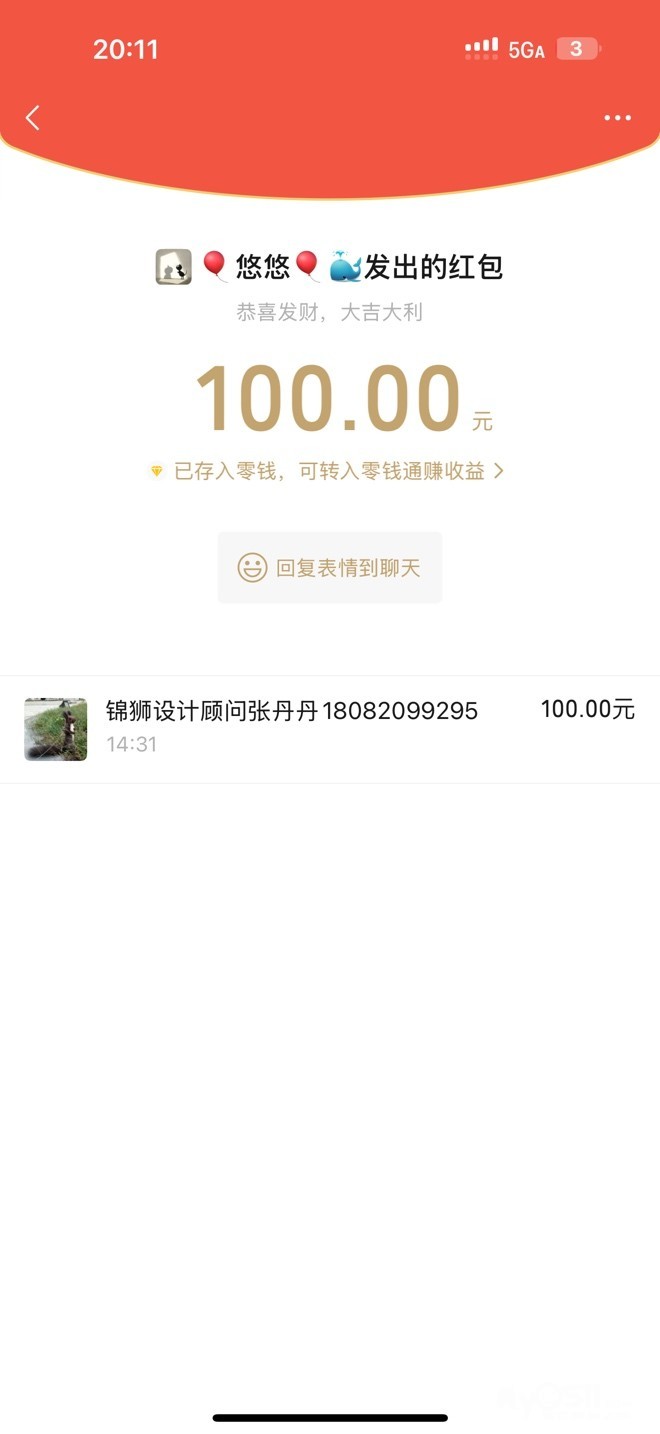Viewport: 660px width, 1434px height.
Task: Open the three-dot more options menu
Action: [x=617, y=118]
